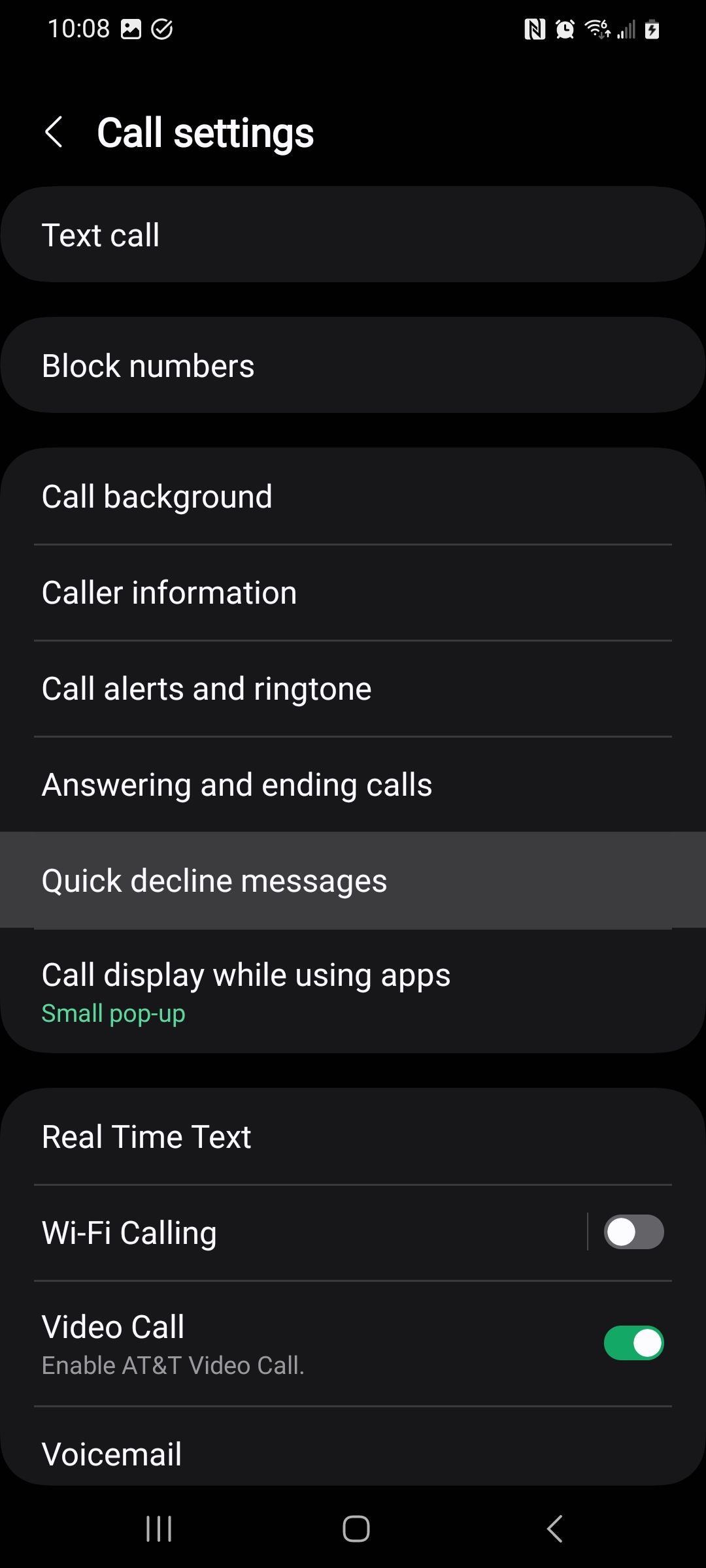Disable the Video Call toggle
Screen dimensions: 706x1568
pos(633,1343)
